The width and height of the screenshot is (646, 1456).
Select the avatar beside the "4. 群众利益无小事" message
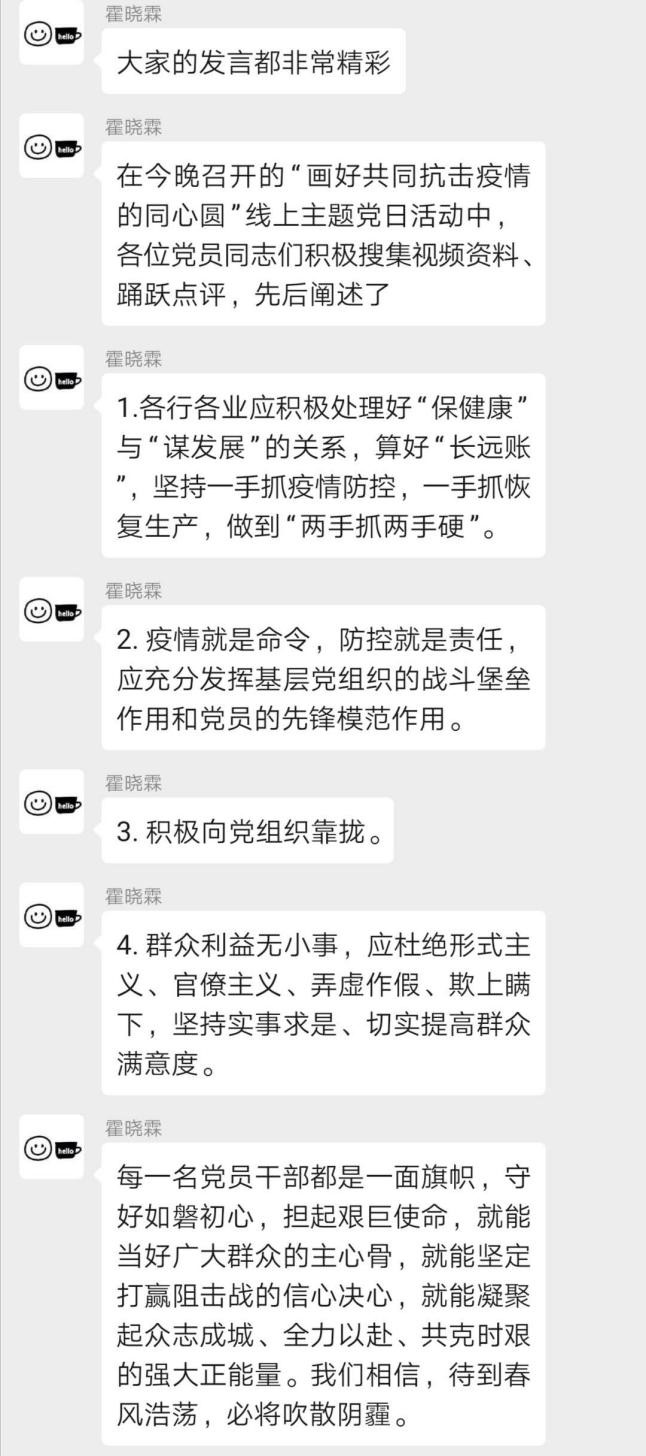(x=52, y=916)
